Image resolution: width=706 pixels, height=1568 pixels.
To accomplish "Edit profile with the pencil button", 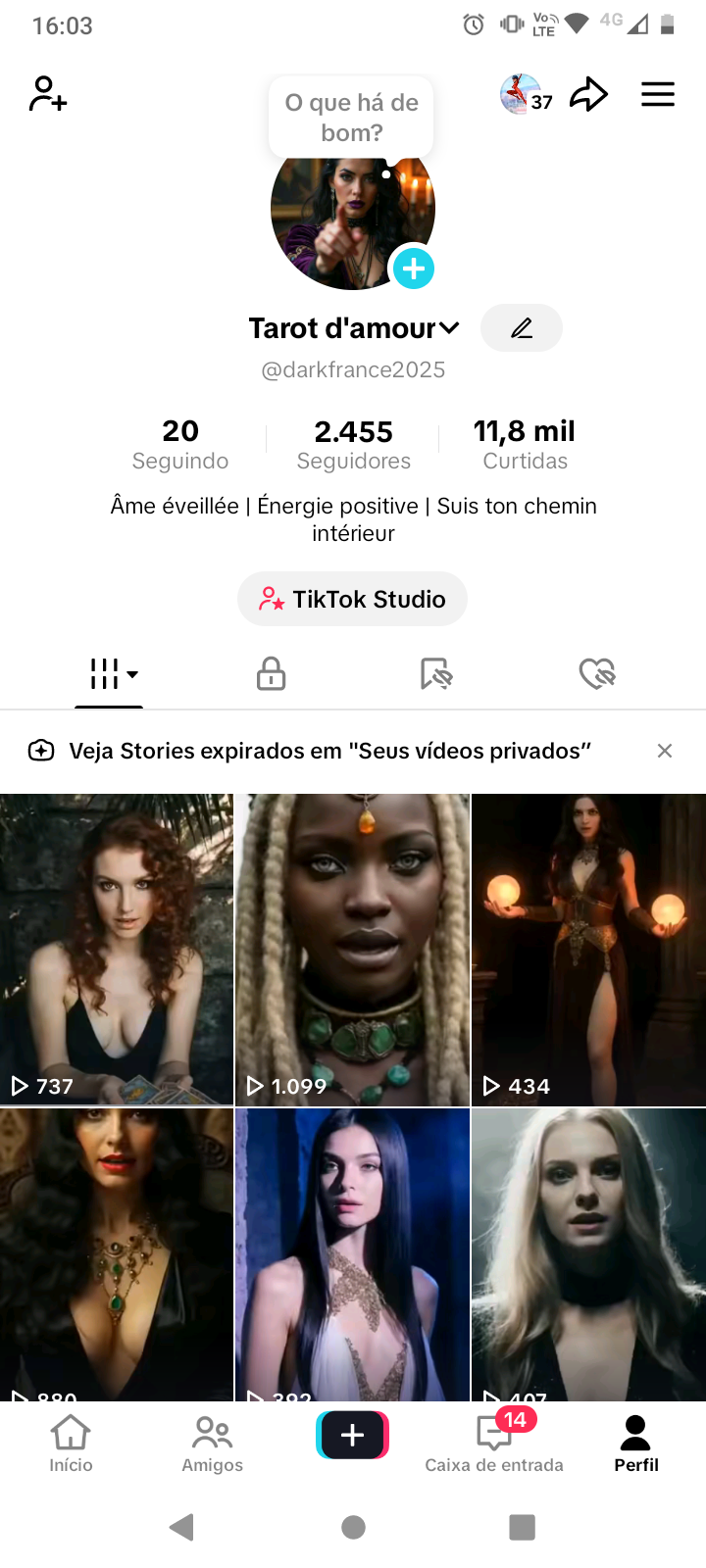I will click(x=522, y=327).
